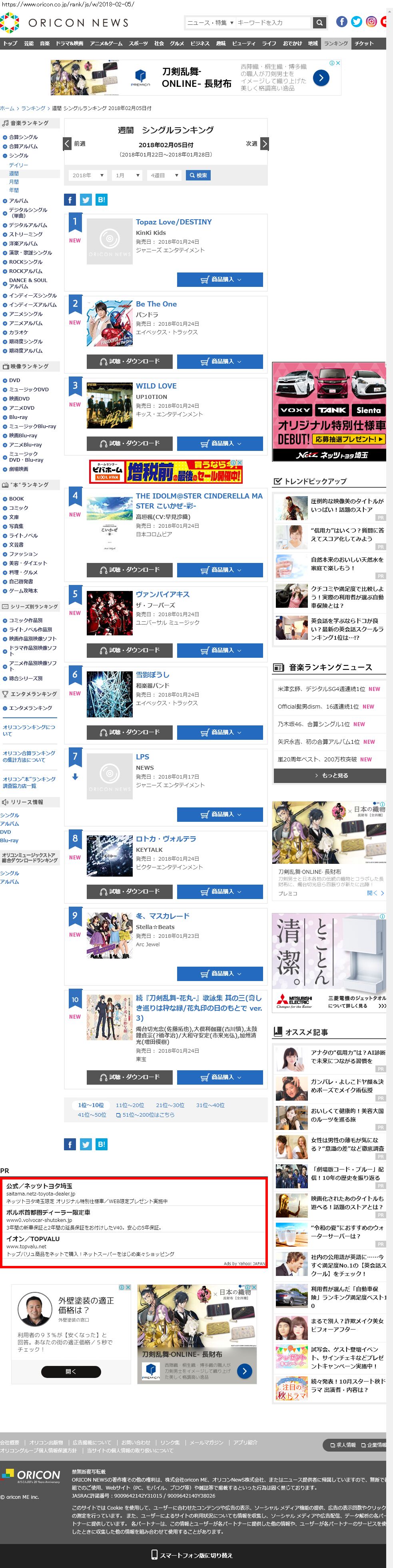Switch to smartphone version スマートフォン版に切り替え
Viewport: 393px width, 1568px height.
click(192, 1555)
